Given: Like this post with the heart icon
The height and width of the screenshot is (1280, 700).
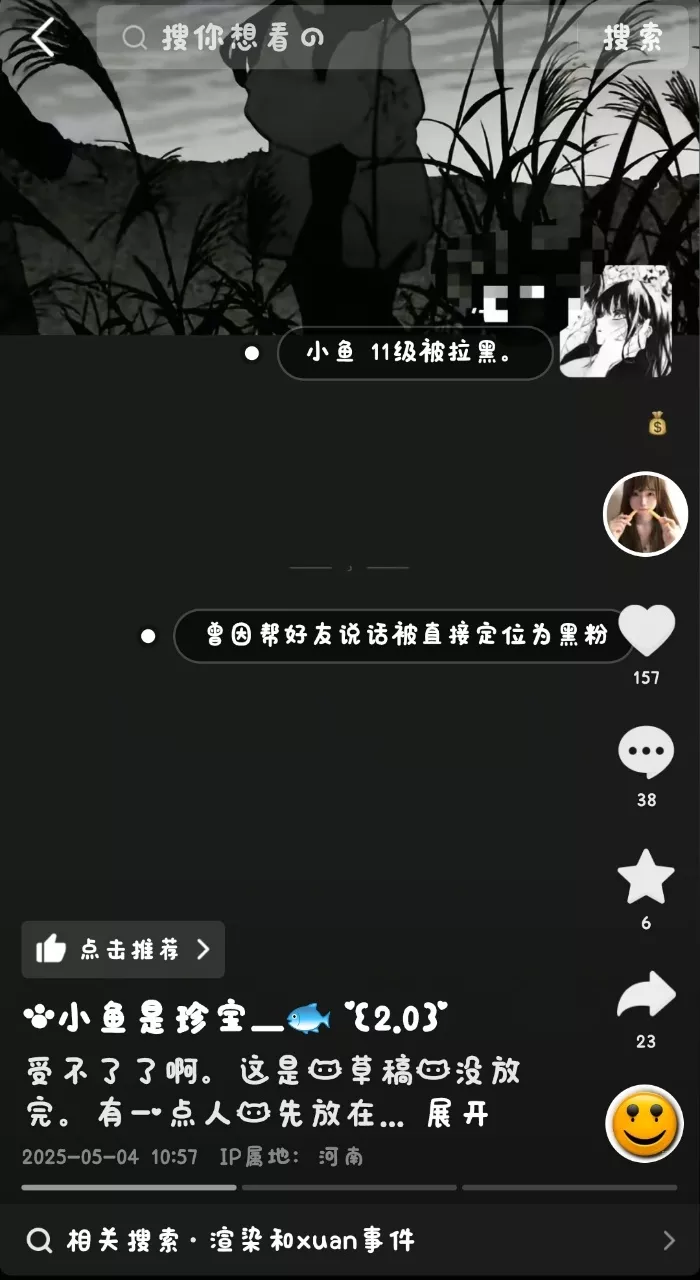Looking at the screenshot, I should click(x=646, y=632).
